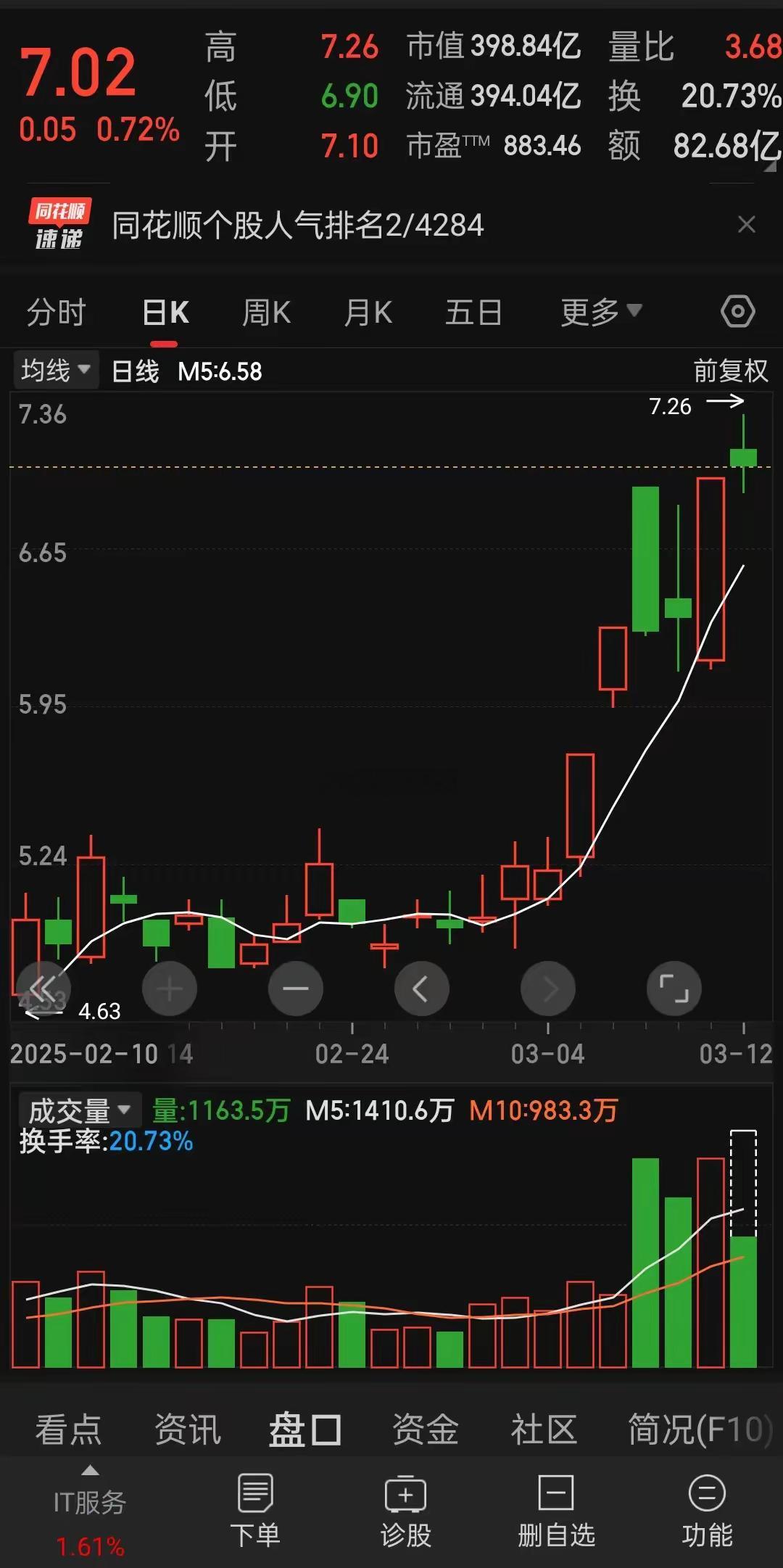Open the 成交量 sub-indicator dropdown
This screenshot has width=783, height=1568.
pyautogui.click(x=79, y=1110)
